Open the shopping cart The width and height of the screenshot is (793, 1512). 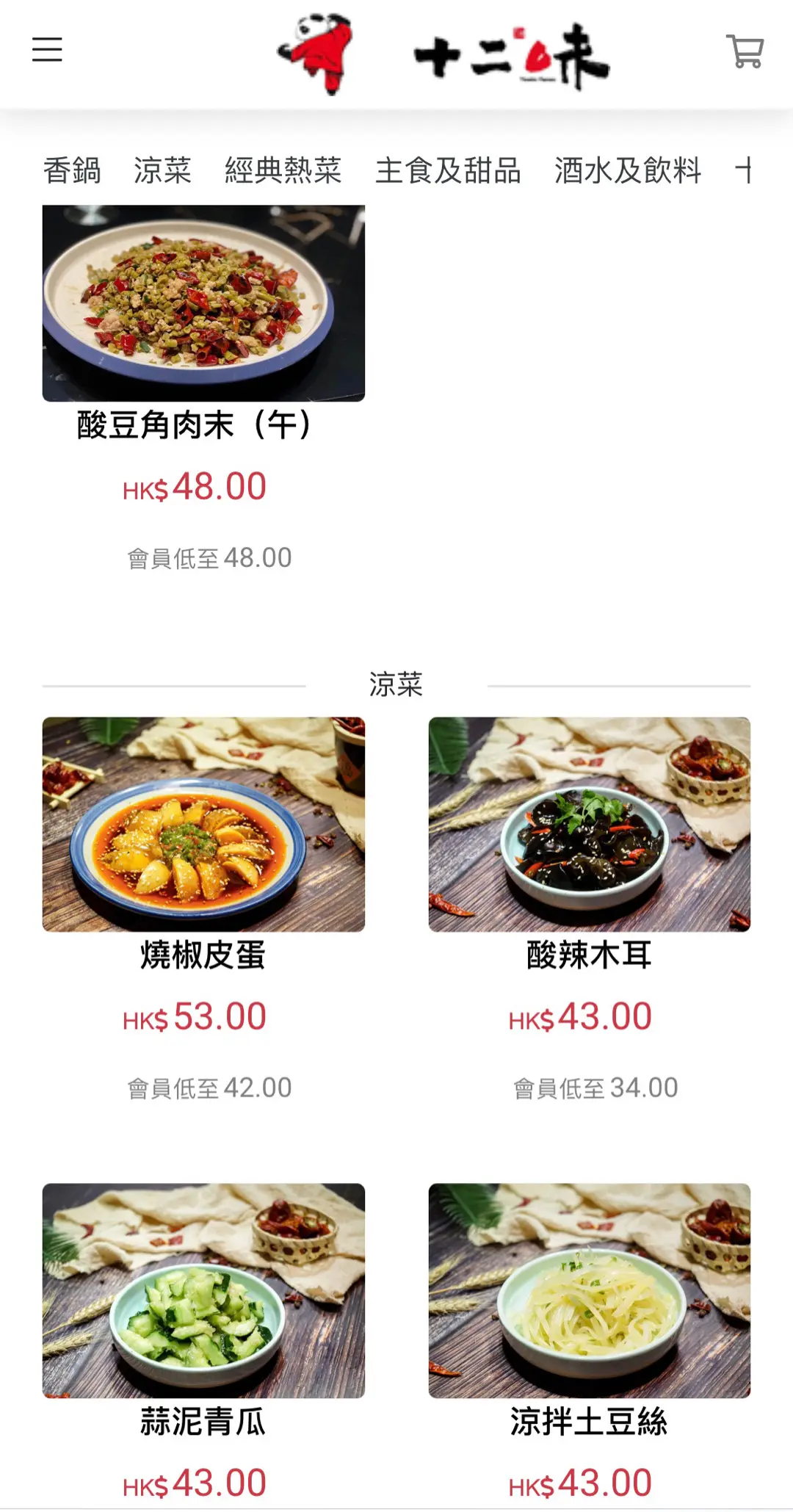[x=745, y=51]
